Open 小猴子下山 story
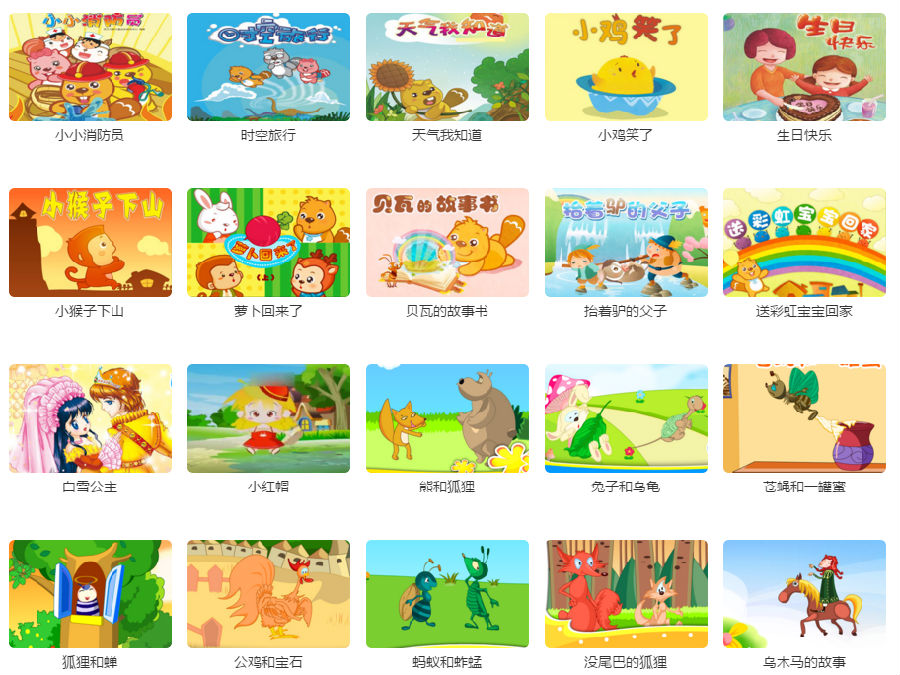Viewport: 900px width, 675px height. pyautogui.click(x=90, y=242)
